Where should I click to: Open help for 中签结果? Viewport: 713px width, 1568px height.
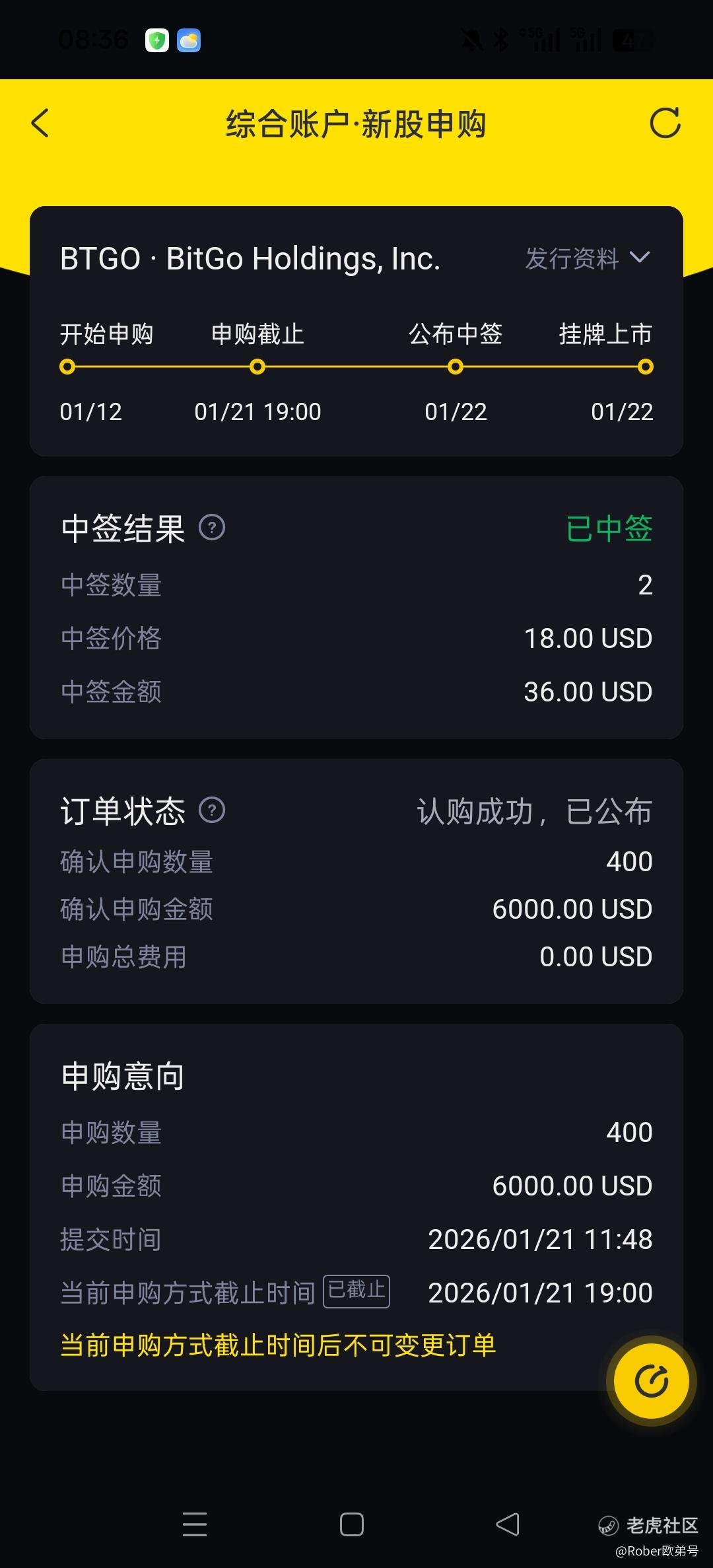(212, 528)
